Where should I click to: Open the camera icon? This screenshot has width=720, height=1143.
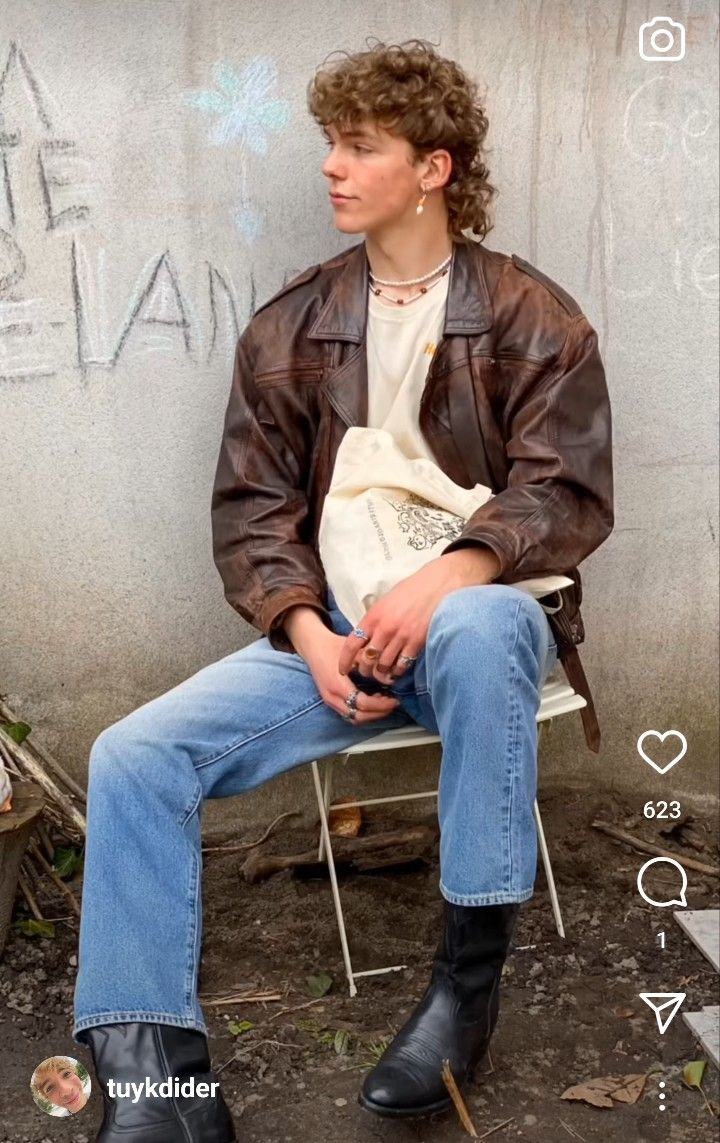(662, 39)
